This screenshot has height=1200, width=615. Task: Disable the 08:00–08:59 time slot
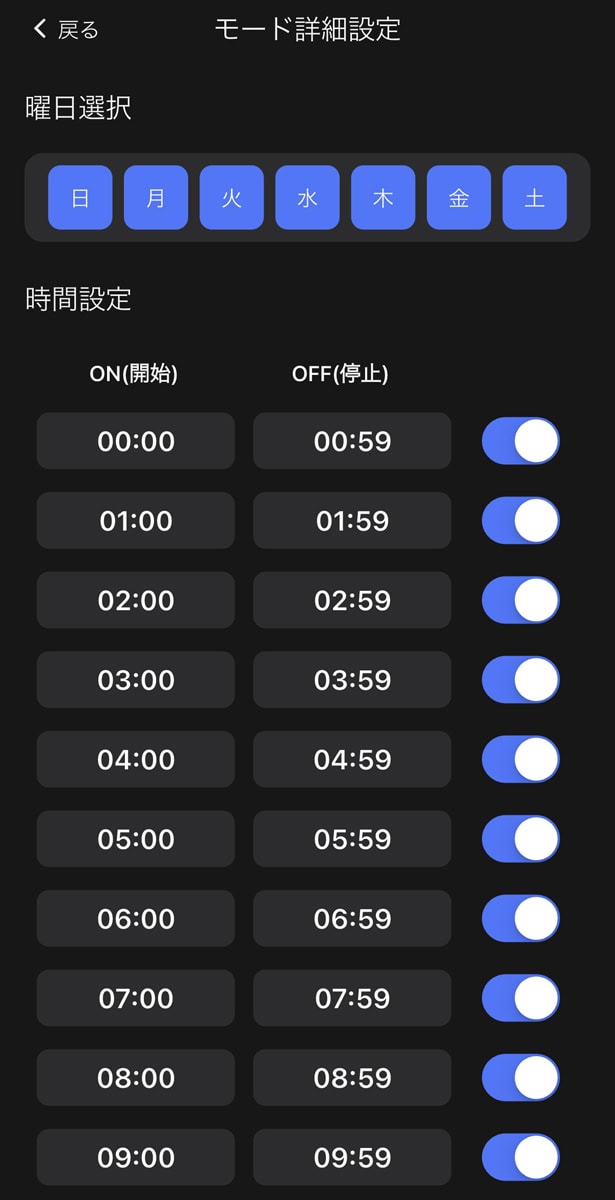click(520, 1078)
